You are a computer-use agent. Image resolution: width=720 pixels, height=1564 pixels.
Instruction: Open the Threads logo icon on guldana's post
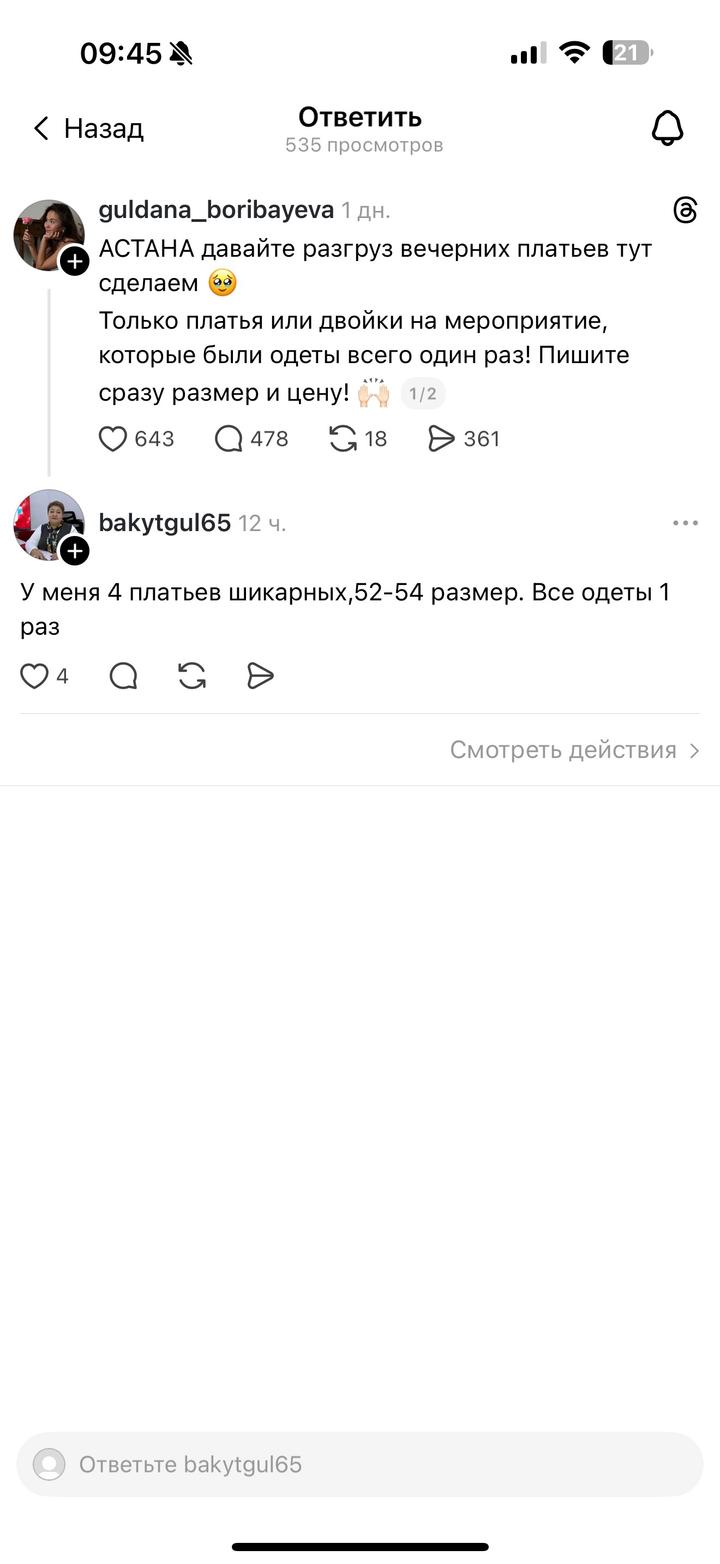point(685,210)
